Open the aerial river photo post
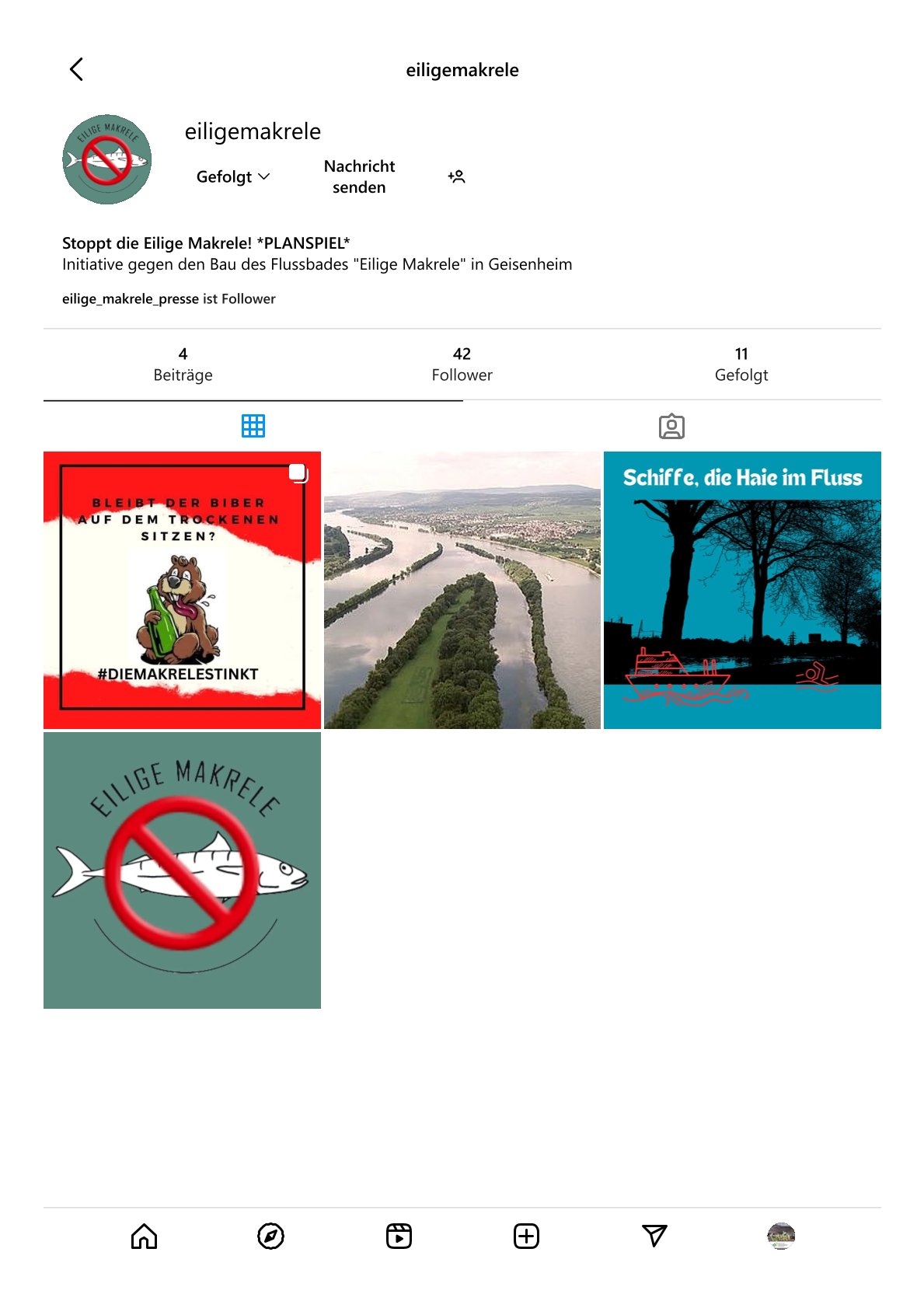This screenshot has width=924, height=1308. [x=462, y=590]
